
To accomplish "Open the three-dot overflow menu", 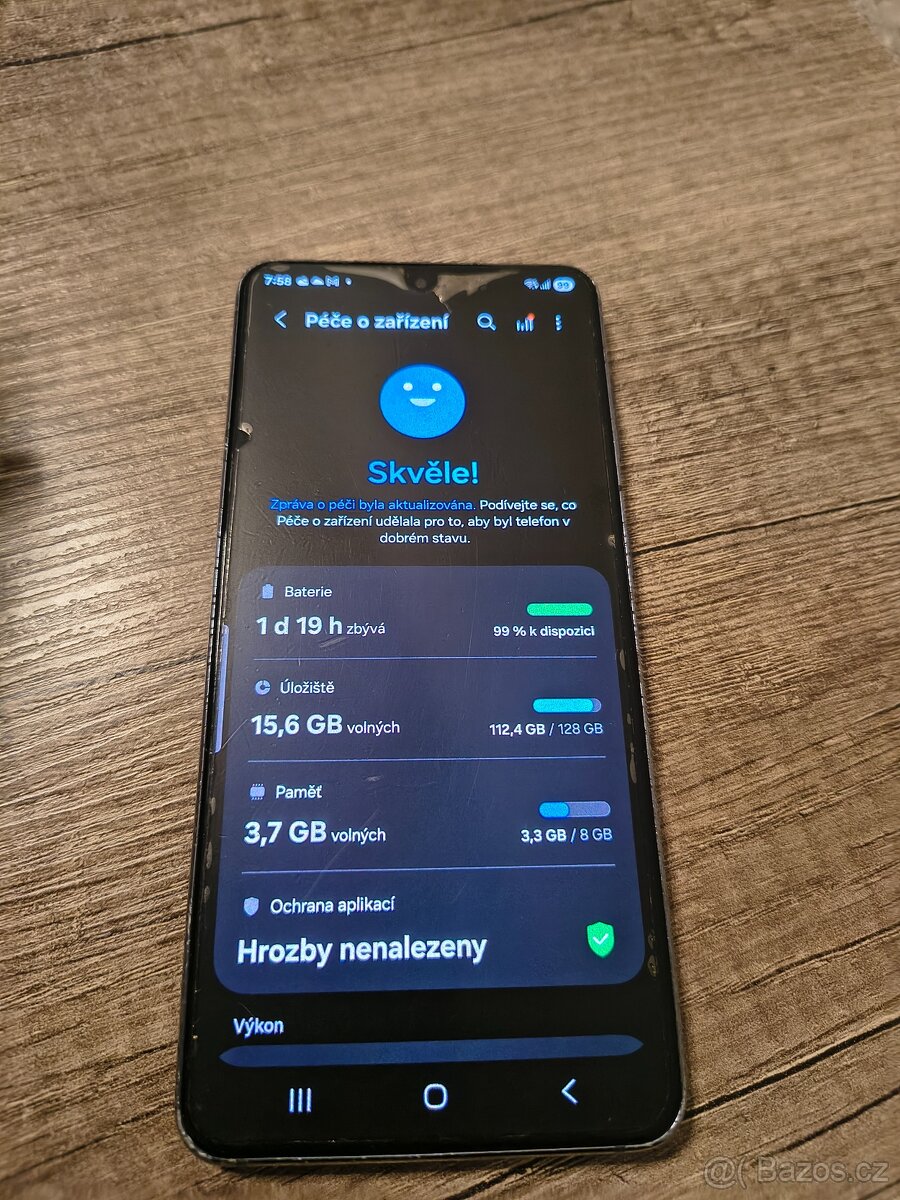I will click(x=558, y=322).
